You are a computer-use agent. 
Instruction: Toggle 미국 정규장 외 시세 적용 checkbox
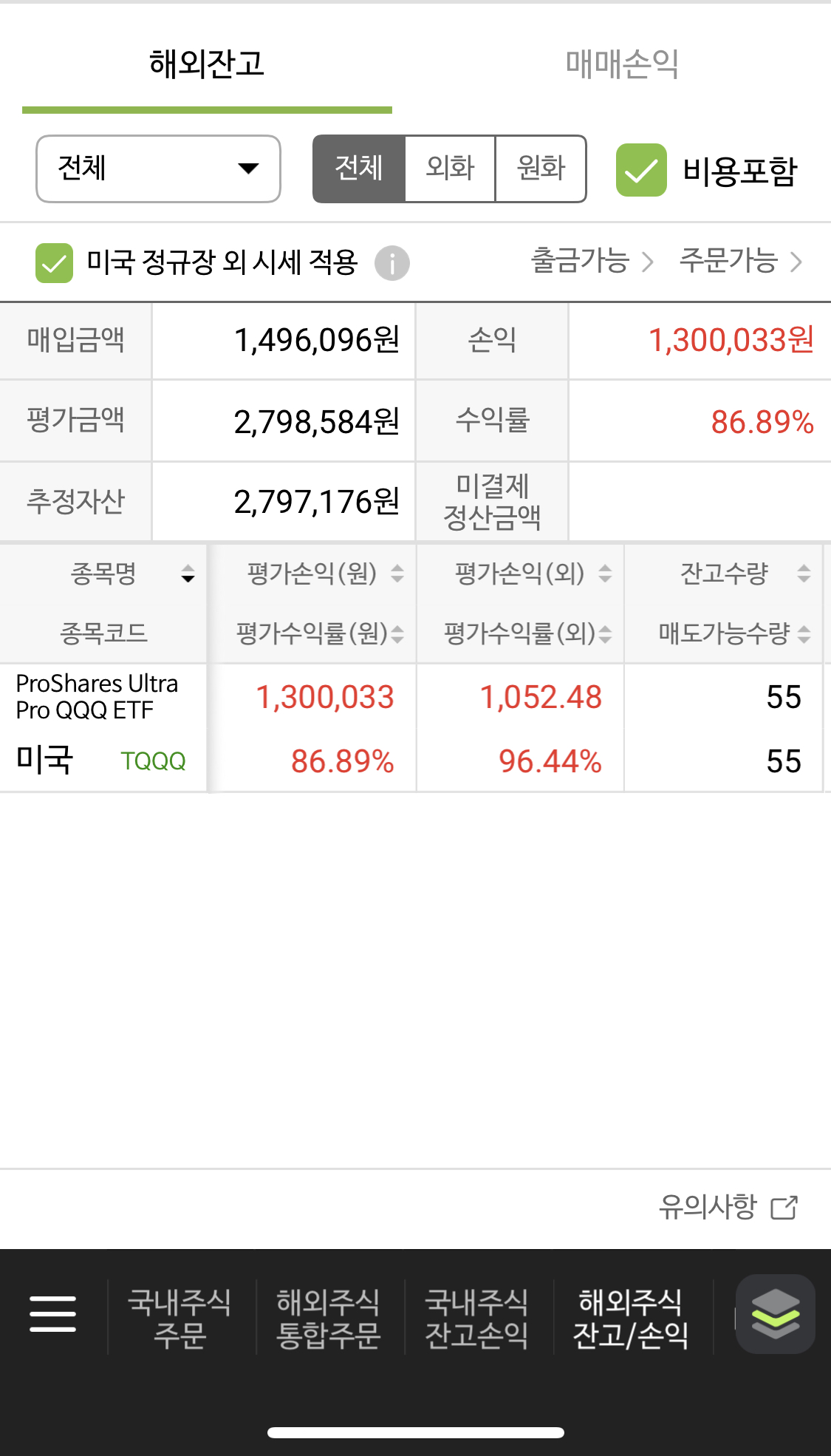pyautogui.click(x=54, y=263)
